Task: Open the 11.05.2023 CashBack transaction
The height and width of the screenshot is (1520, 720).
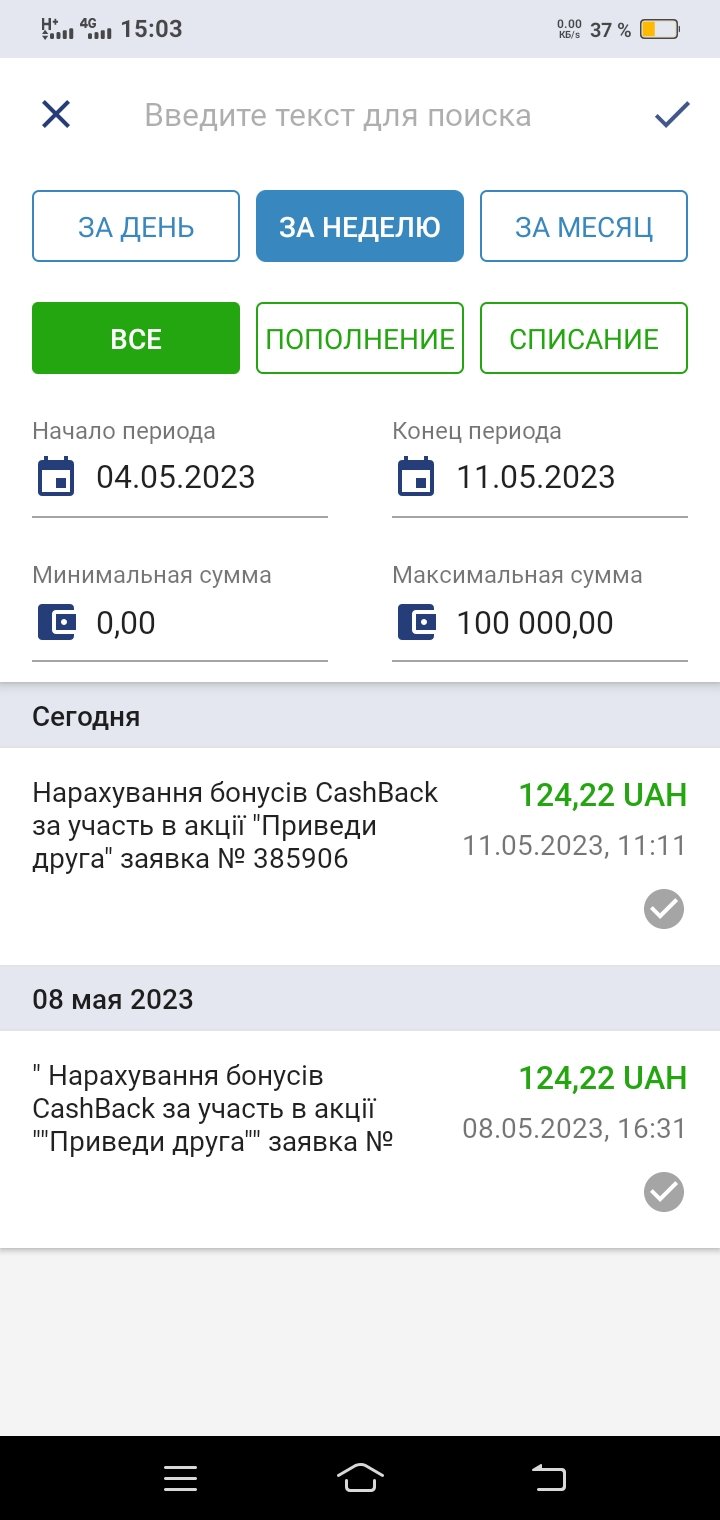Action: [360, 856]
